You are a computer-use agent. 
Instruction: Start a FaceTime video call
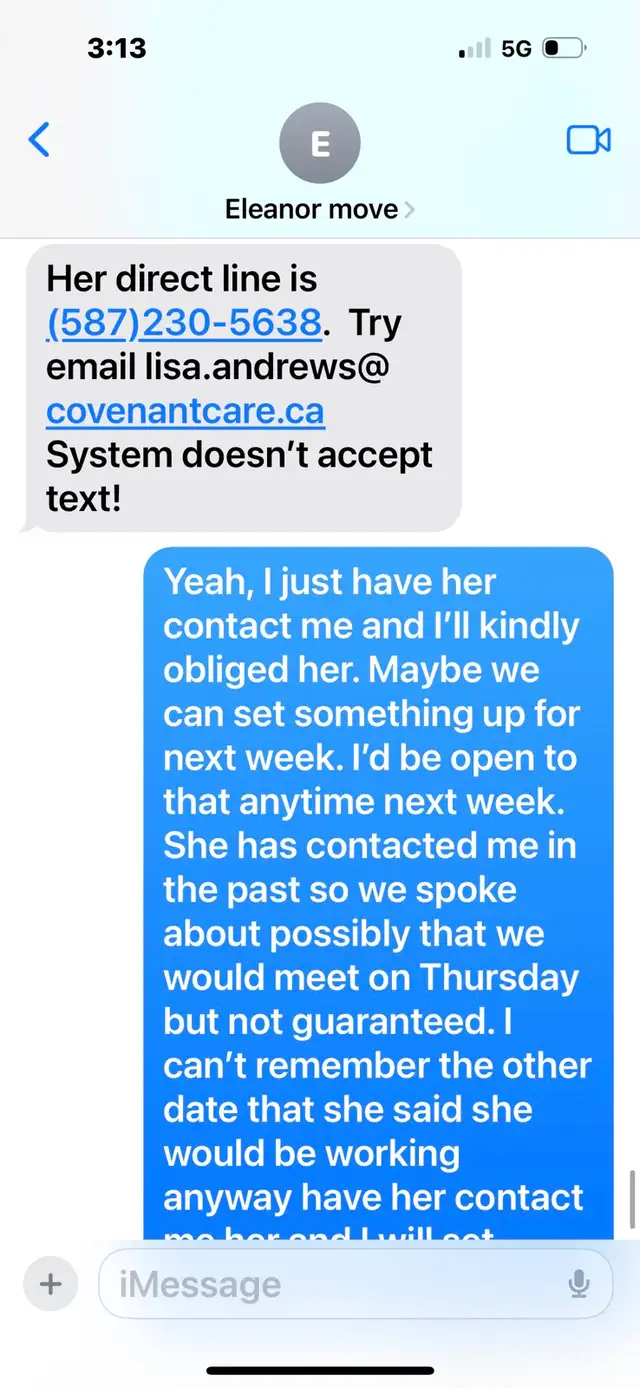(588, 140)
